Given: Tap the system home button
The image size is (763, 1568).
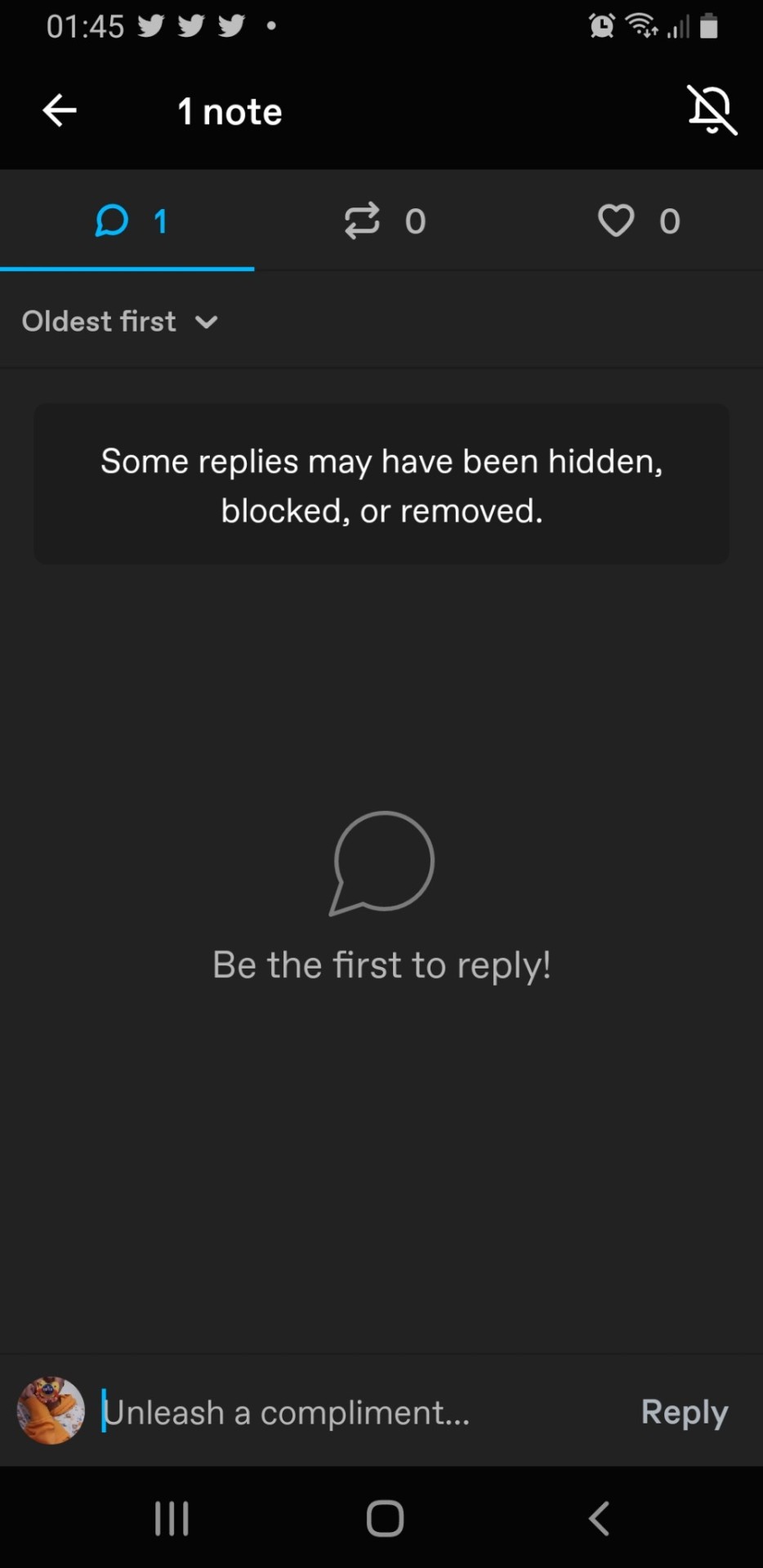Looking at the screenshot, I should point(385,1518).
